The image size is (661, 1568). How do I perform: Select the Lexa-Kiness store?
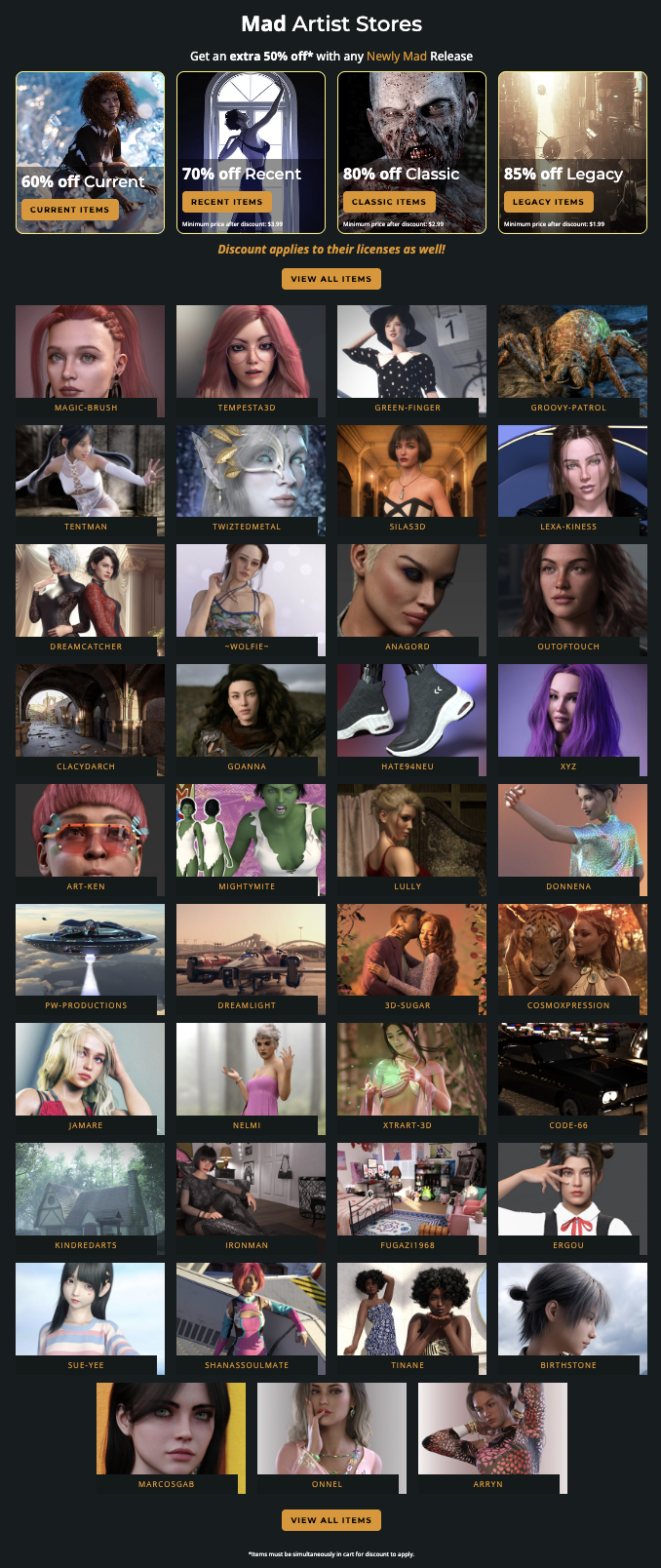pos(572,474)
